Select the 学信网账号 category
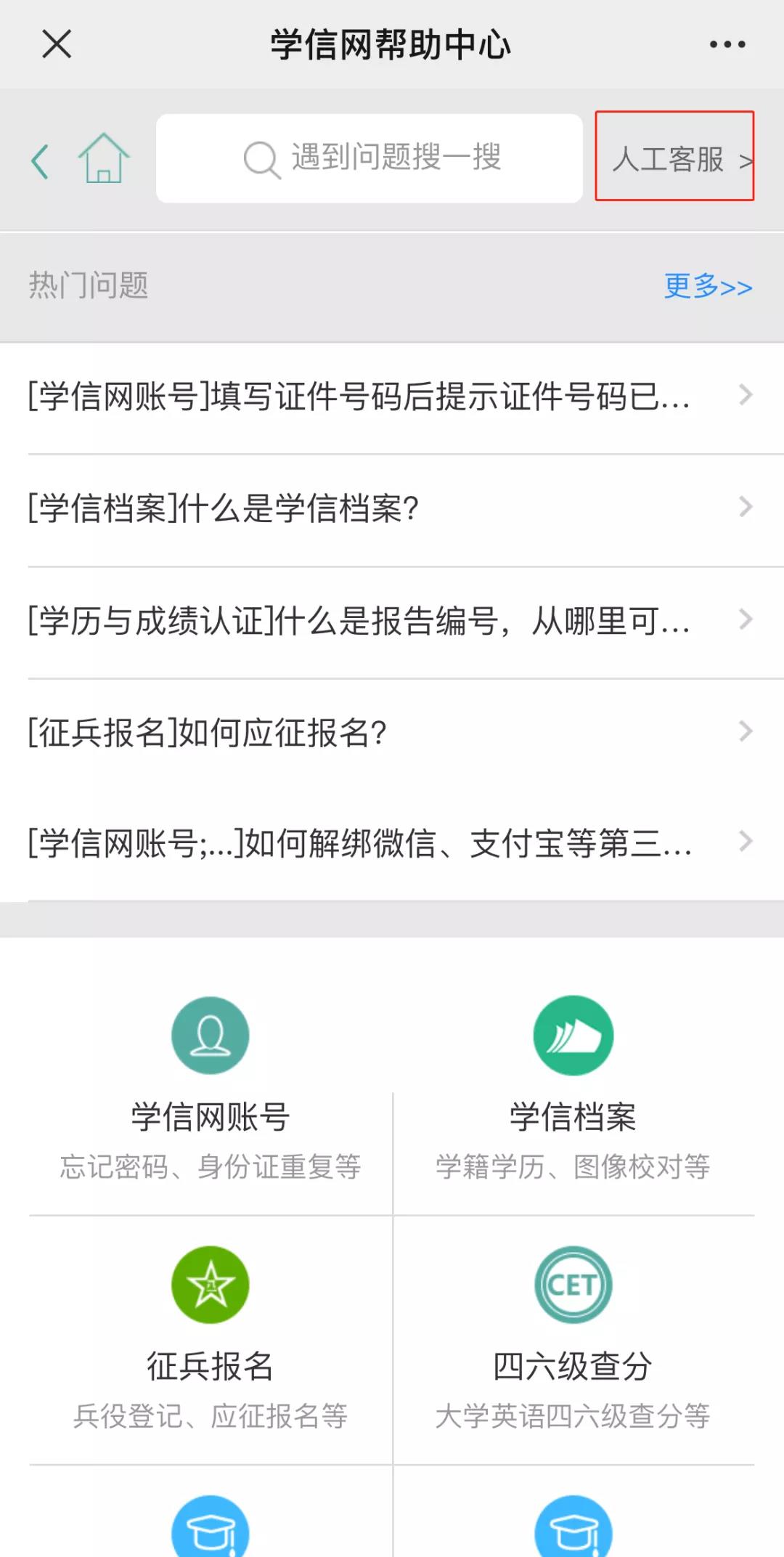 211,1089
